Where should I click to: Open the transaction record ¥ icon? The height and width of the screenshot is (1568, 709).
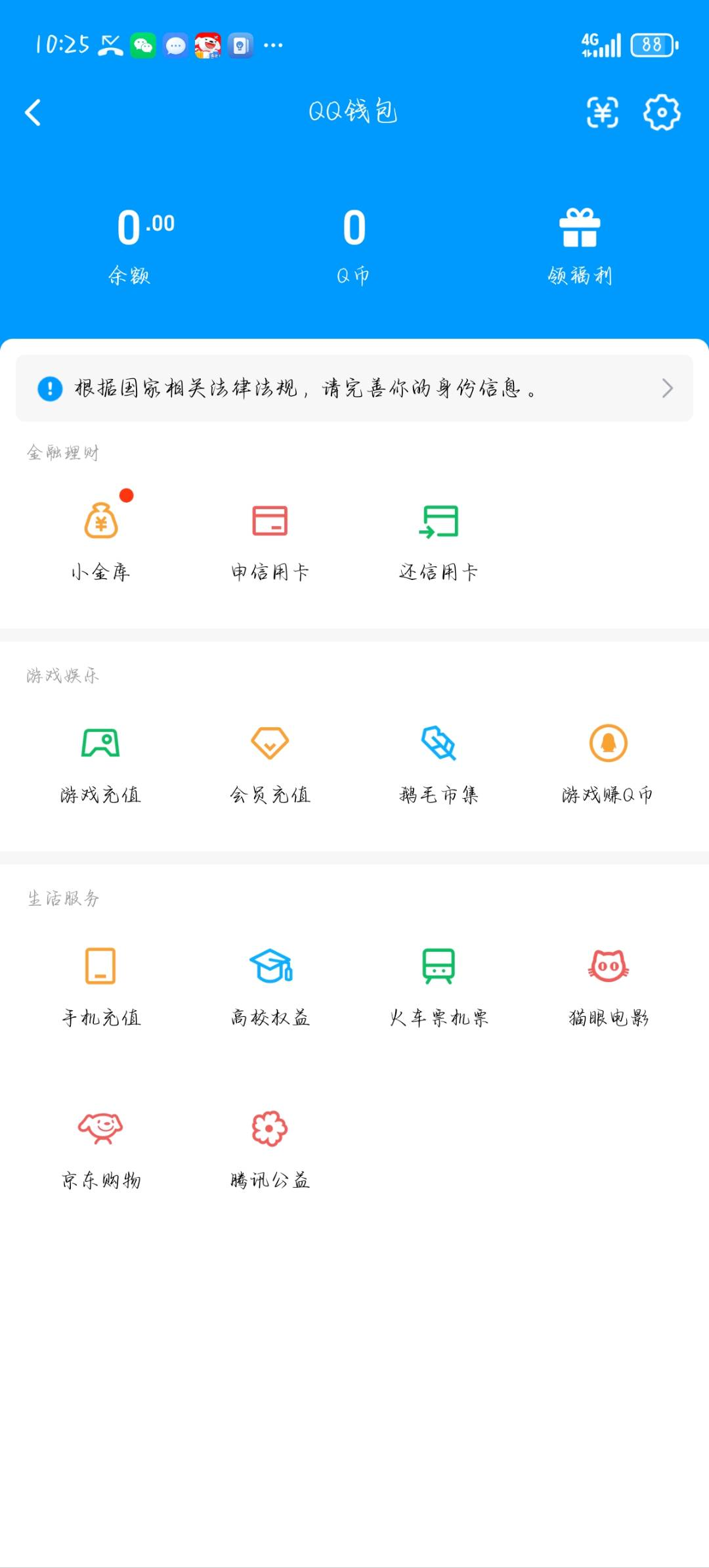click(x=602, y=113)
